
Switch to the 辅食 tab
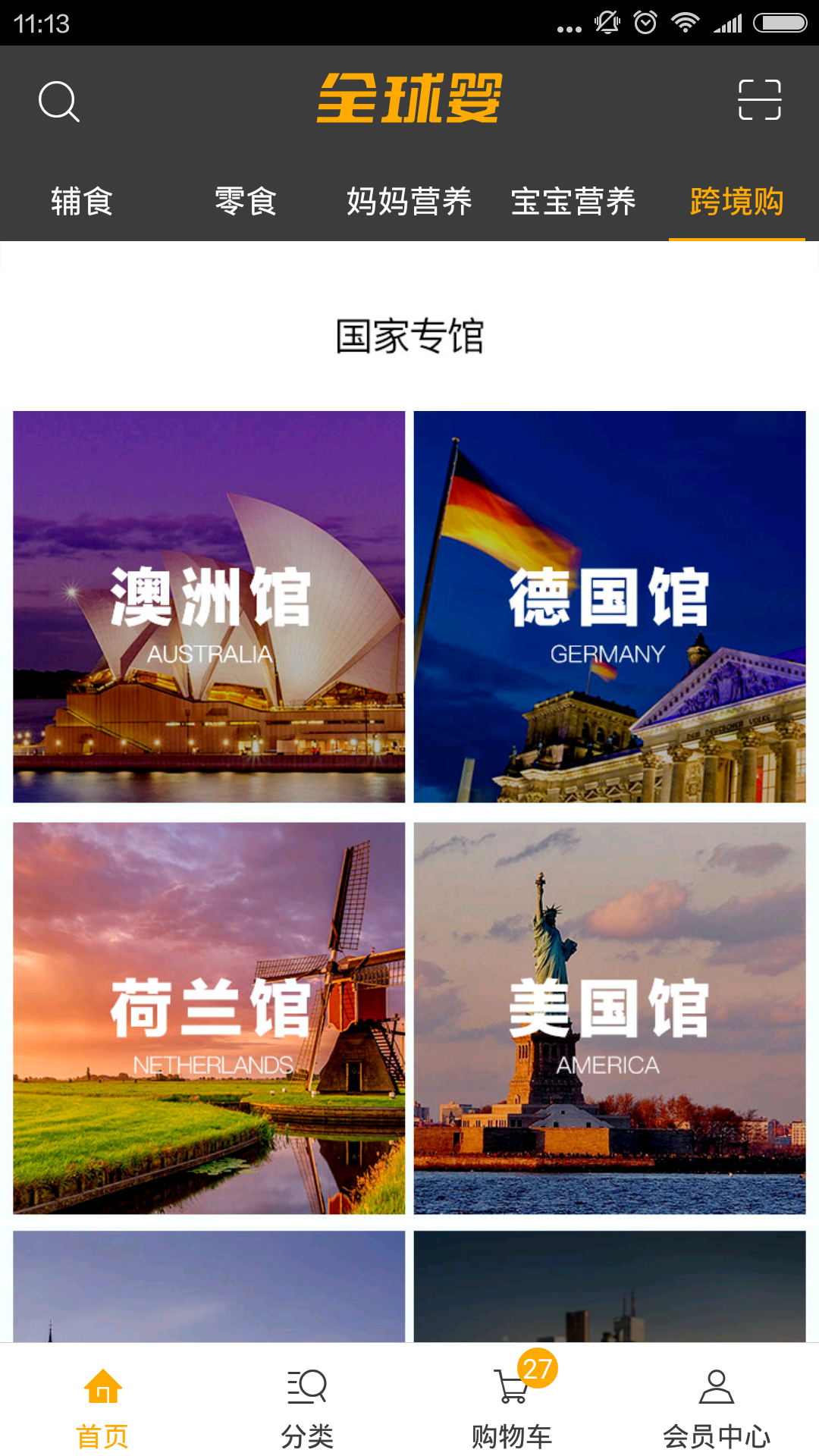click(82, 201)
